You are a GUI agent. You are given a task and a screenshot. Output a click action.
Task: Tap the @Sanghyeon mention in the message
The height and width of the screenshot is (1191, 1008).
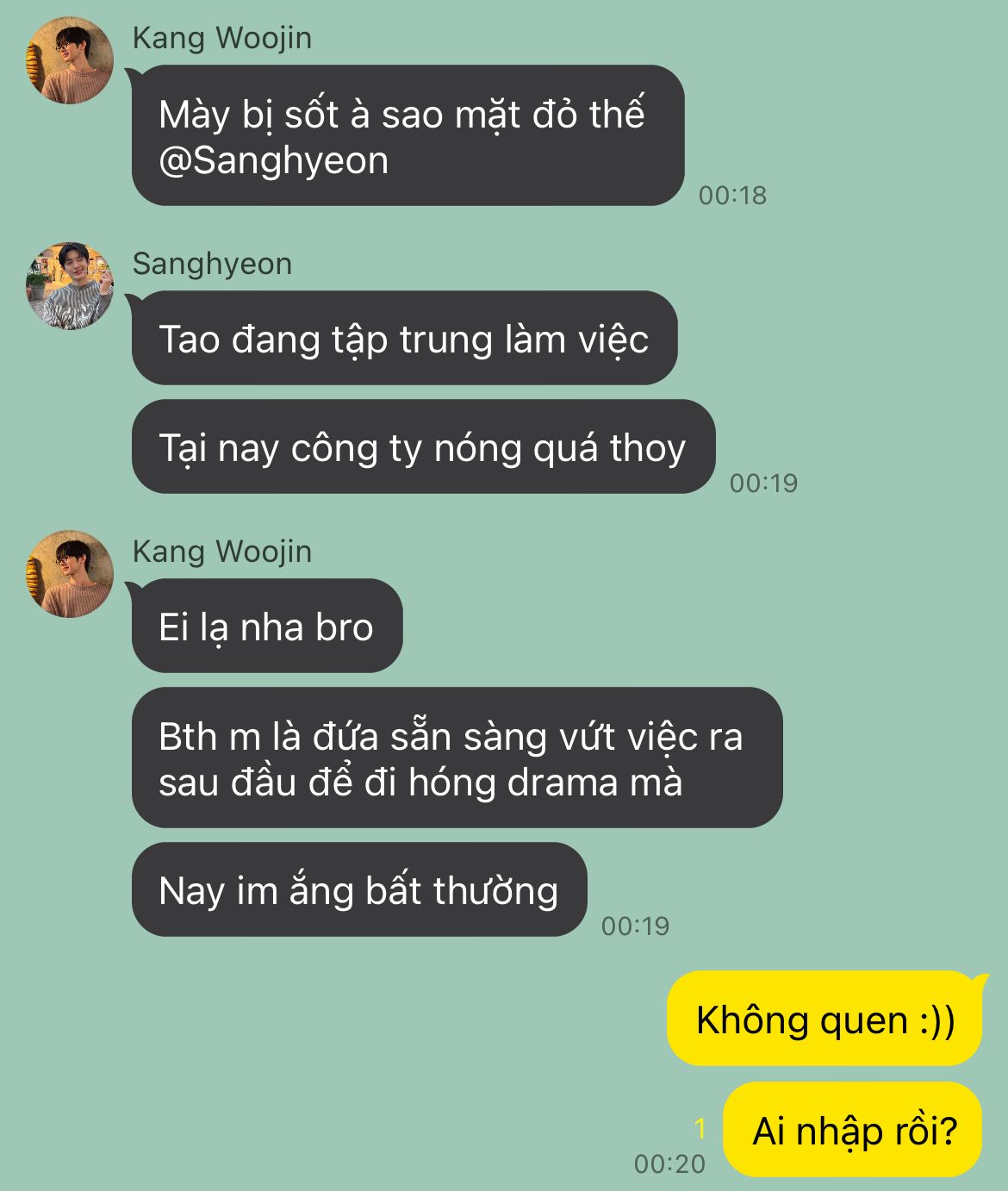click(273, 161)
